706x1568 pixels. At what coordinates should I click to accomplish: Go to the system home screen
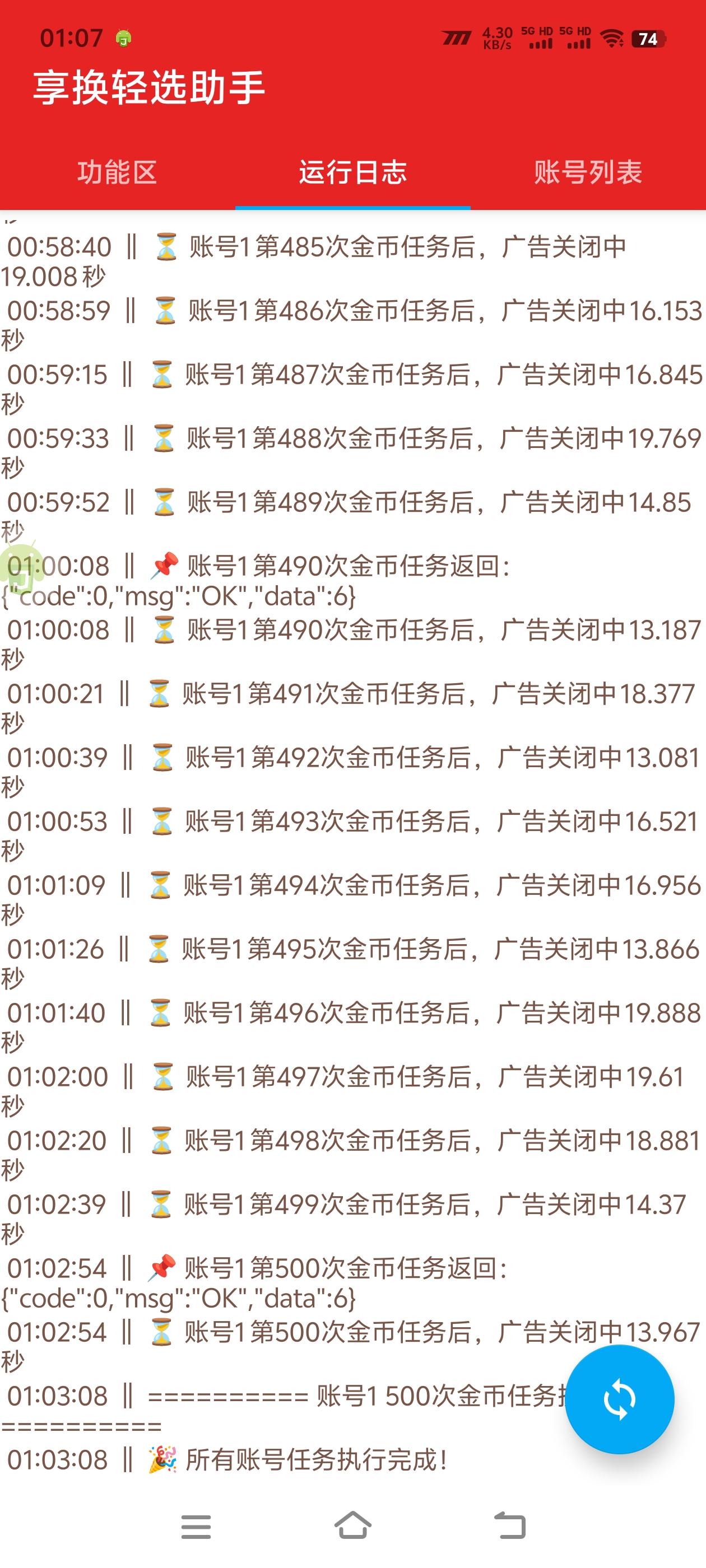(352, 1525)
